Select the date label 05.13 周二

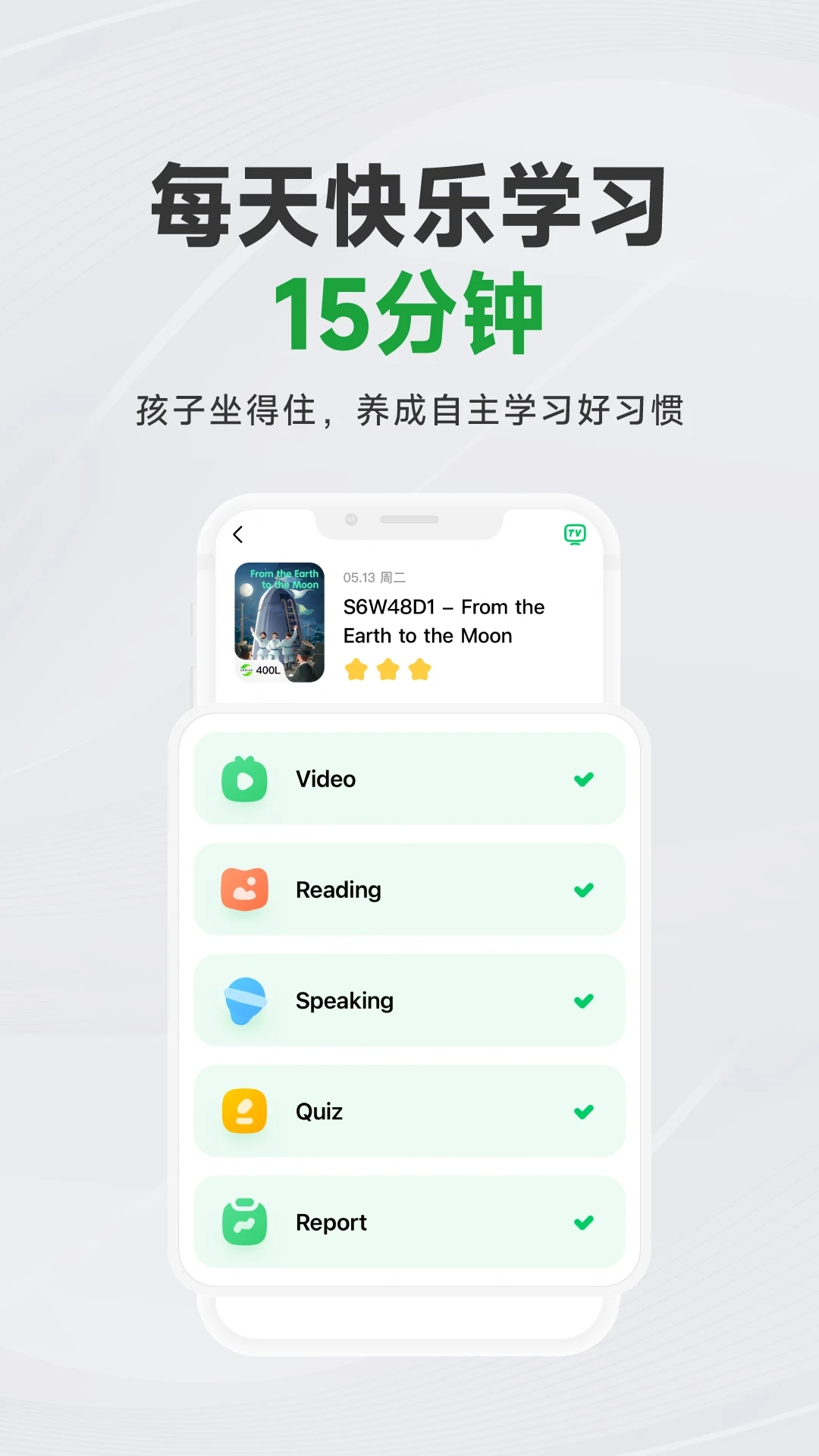pyautogui.click(x=374, y=576)
